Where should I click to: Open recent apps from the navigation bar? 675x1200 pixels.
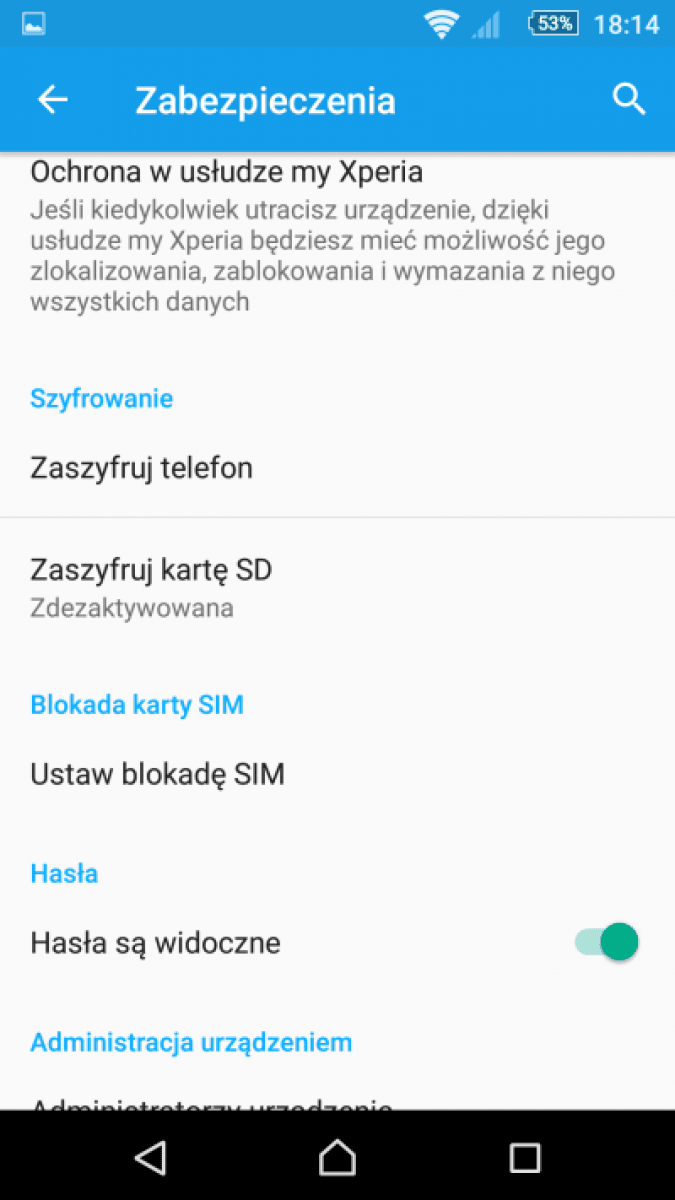point(525,1157)
